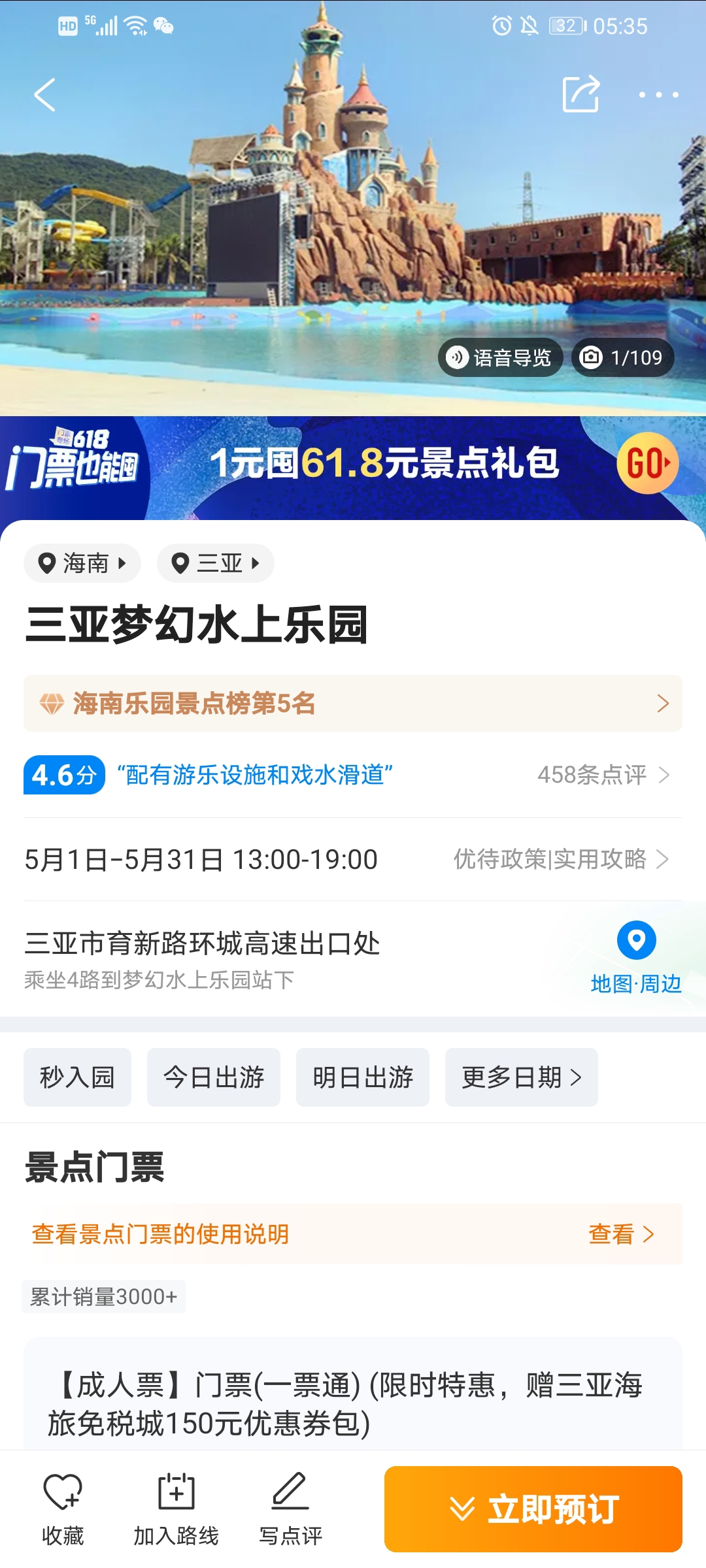View 景点门票的使用说明 via 查看
The width and height of the screenshot is (706, 1568).
621,1234
